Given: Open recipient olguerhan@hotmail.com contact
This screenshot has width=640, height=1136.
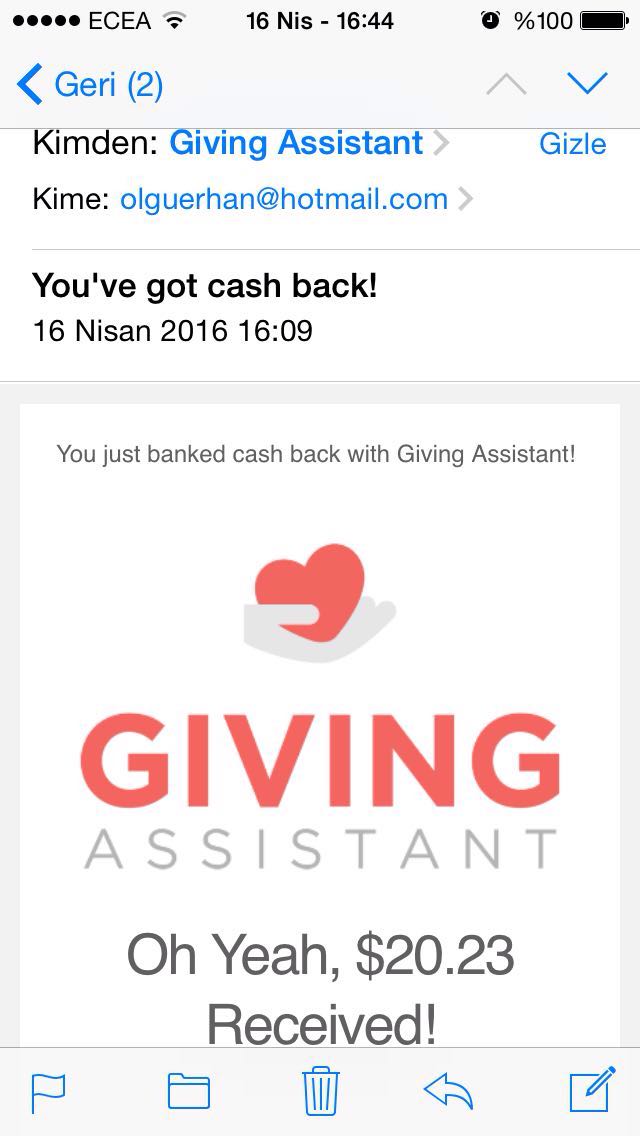Looking at the screenshot, I should tap(284, 199).
